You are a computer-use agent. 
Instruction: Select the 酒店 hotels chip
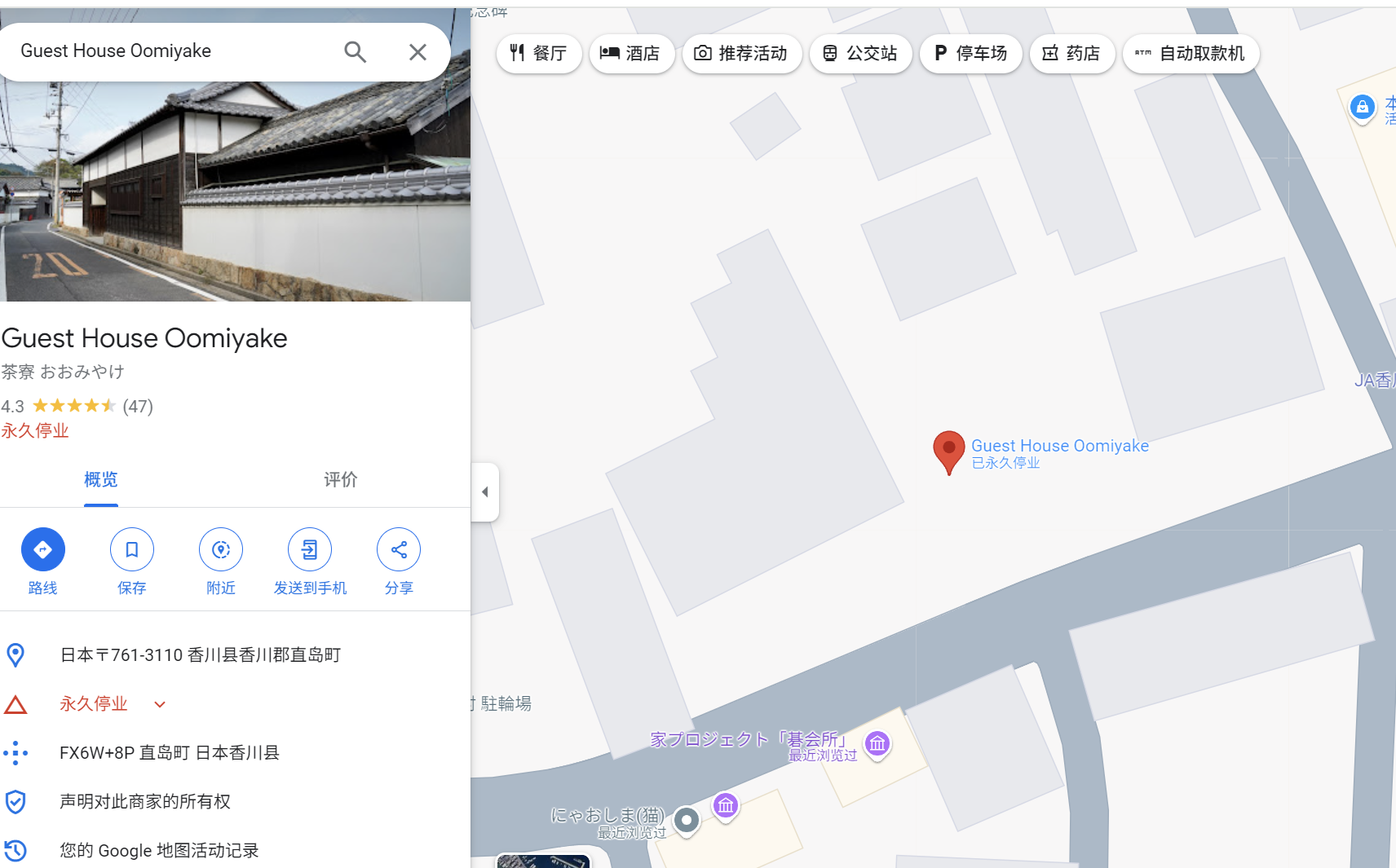tap(630, 54)
